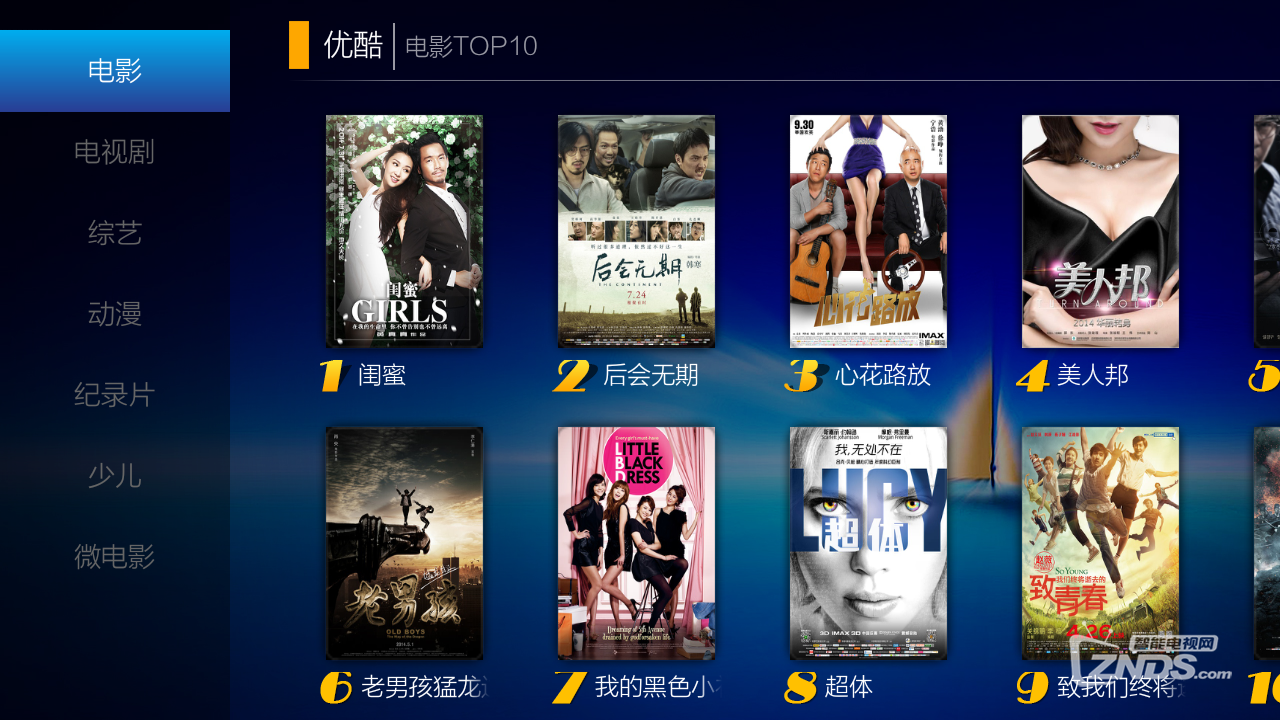This screenshot has width=1280, height=720.
Task: Switch to the 电视剧 category
Action: click(115, 152)
